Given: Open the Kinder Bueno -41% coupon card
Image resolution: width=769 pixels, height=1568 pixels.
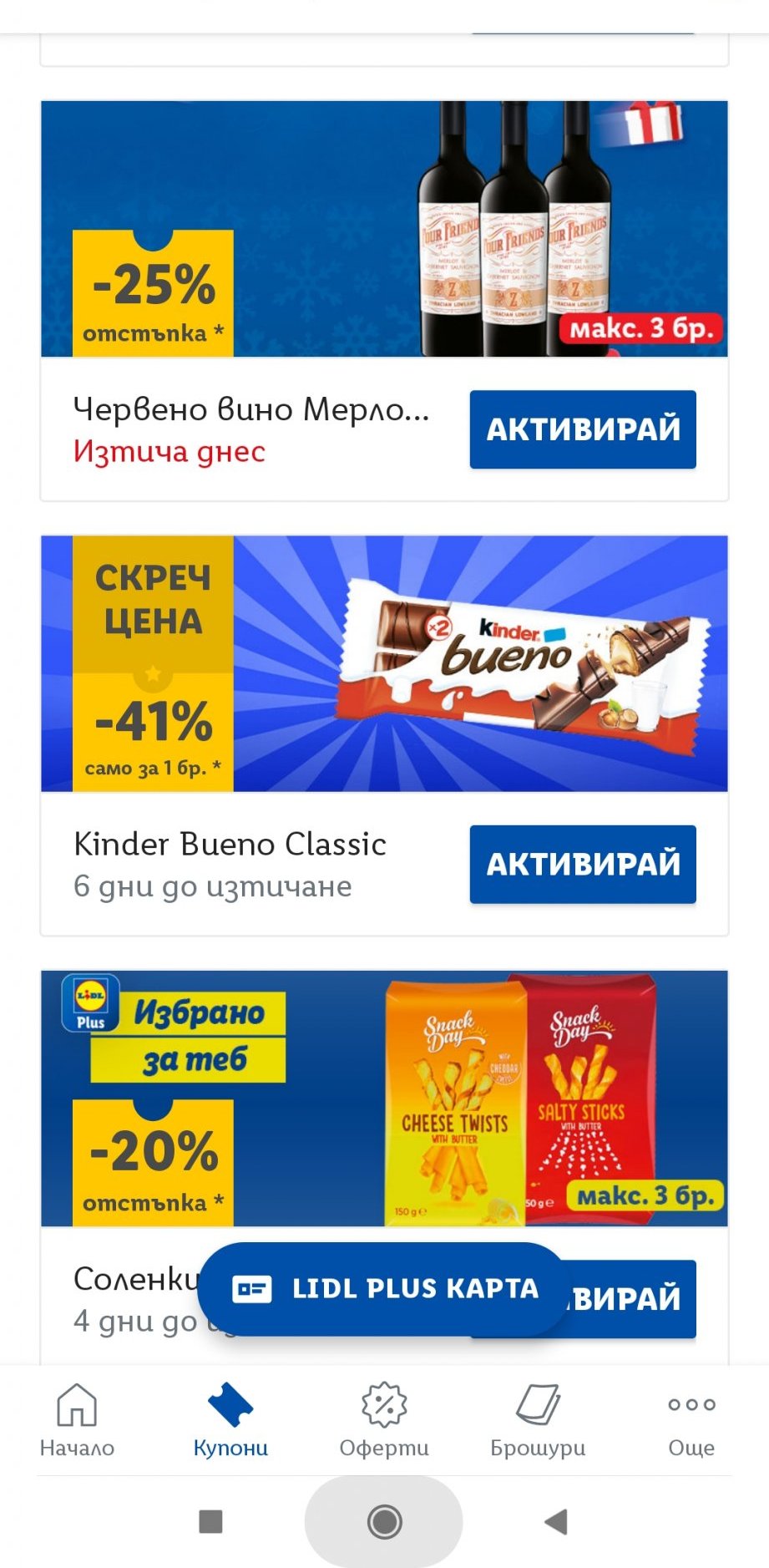Looking at the screenshot, I should (x=384, y=664).
